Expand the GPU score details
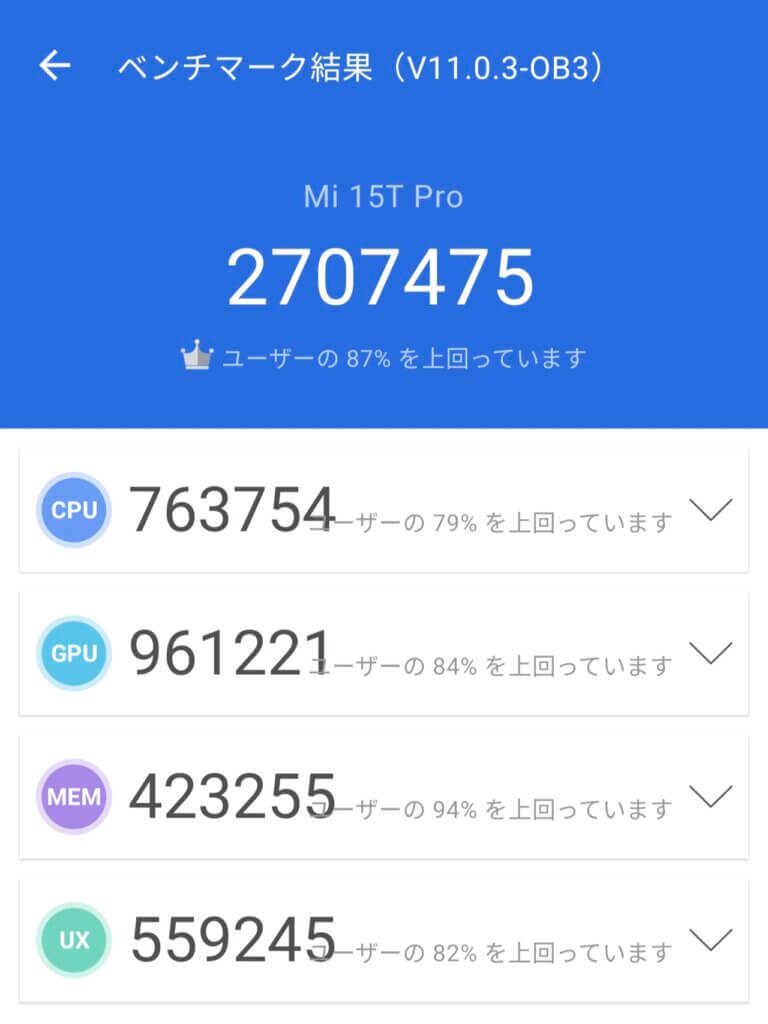This screenshot has height=1024, width=768. pos(711,654)
